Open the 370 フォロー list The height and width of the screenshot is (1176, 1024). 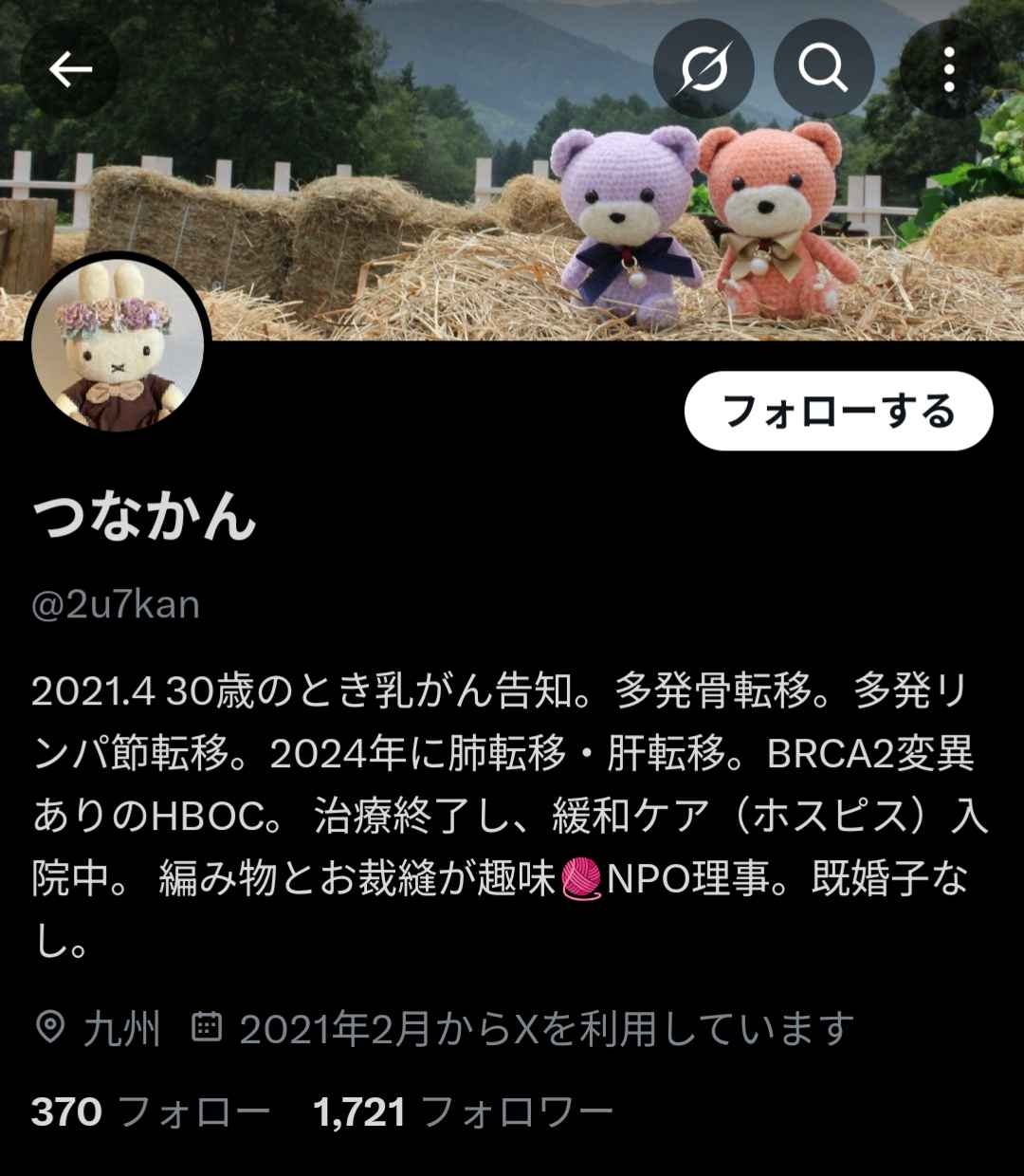click(150, 1112)
